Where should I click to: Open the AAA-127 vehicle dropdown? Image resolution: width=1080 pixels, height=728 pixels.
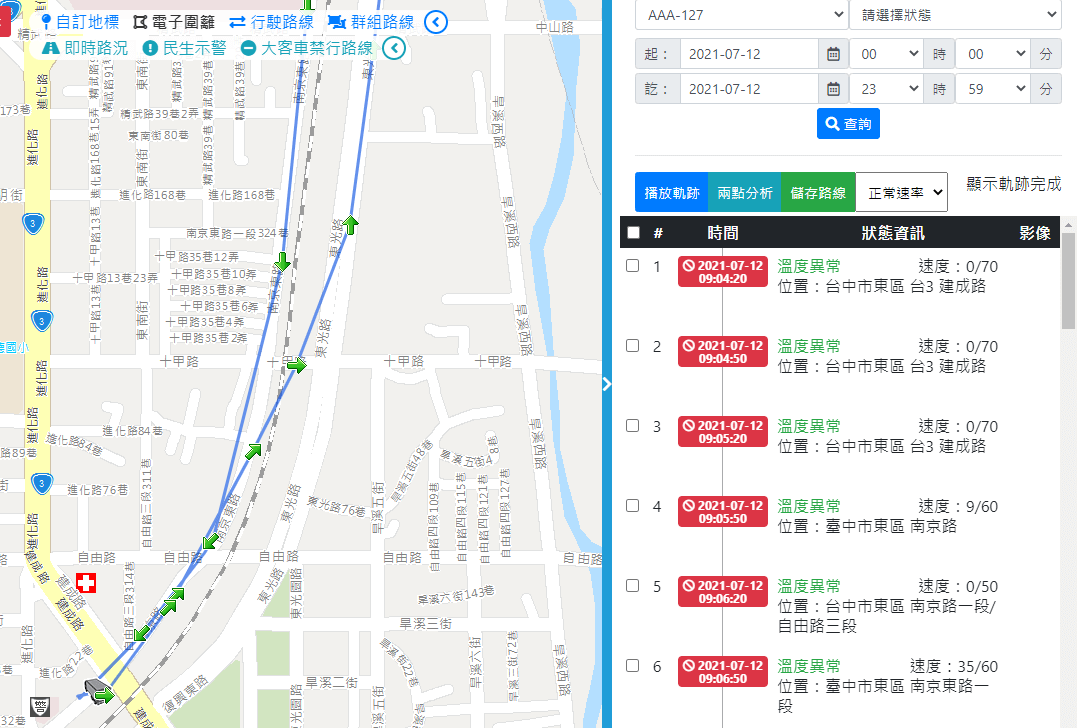[x=740, y=14]
